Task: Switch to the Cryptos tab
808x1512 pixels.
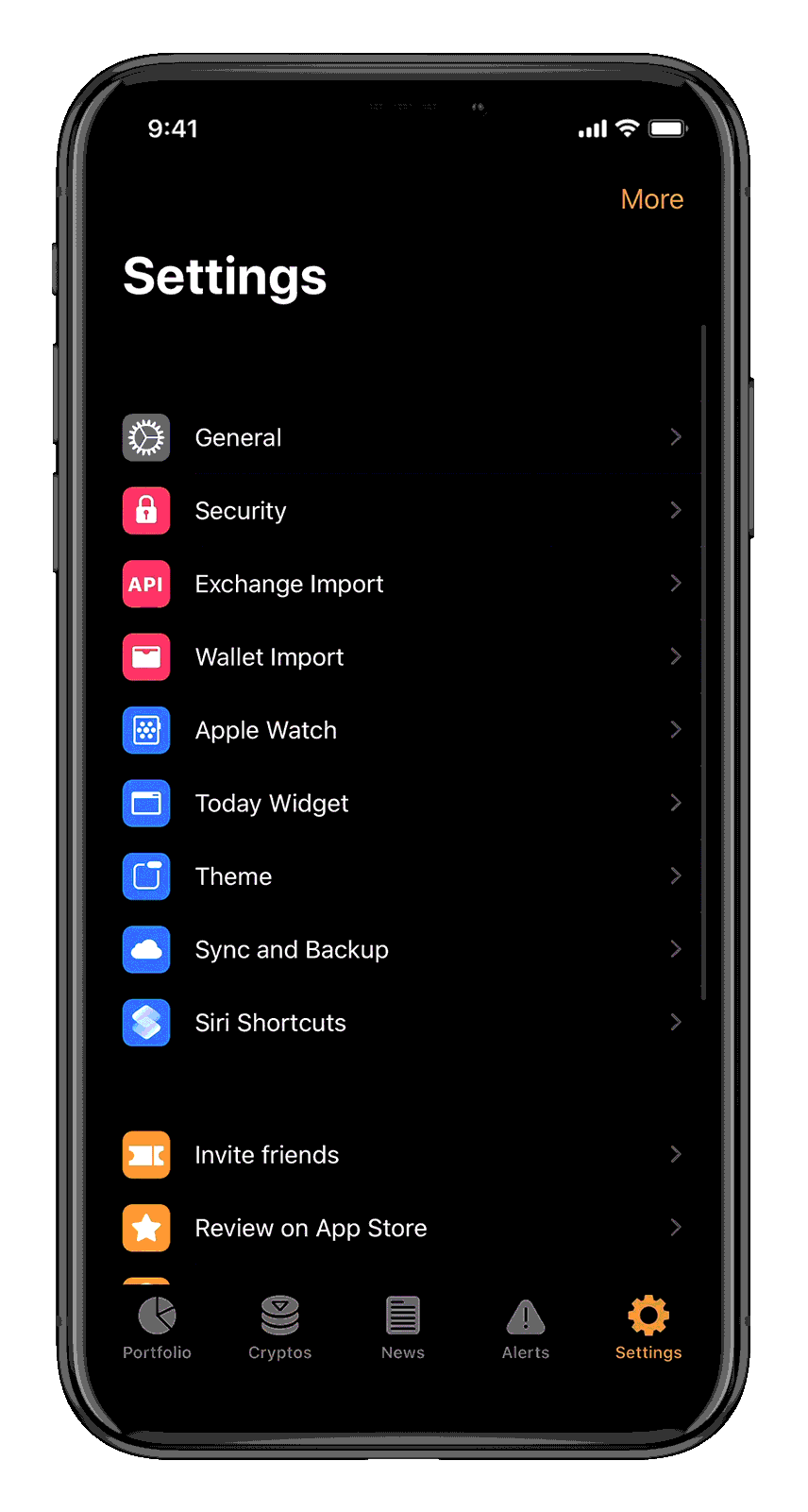Action: coord(280,1329)
